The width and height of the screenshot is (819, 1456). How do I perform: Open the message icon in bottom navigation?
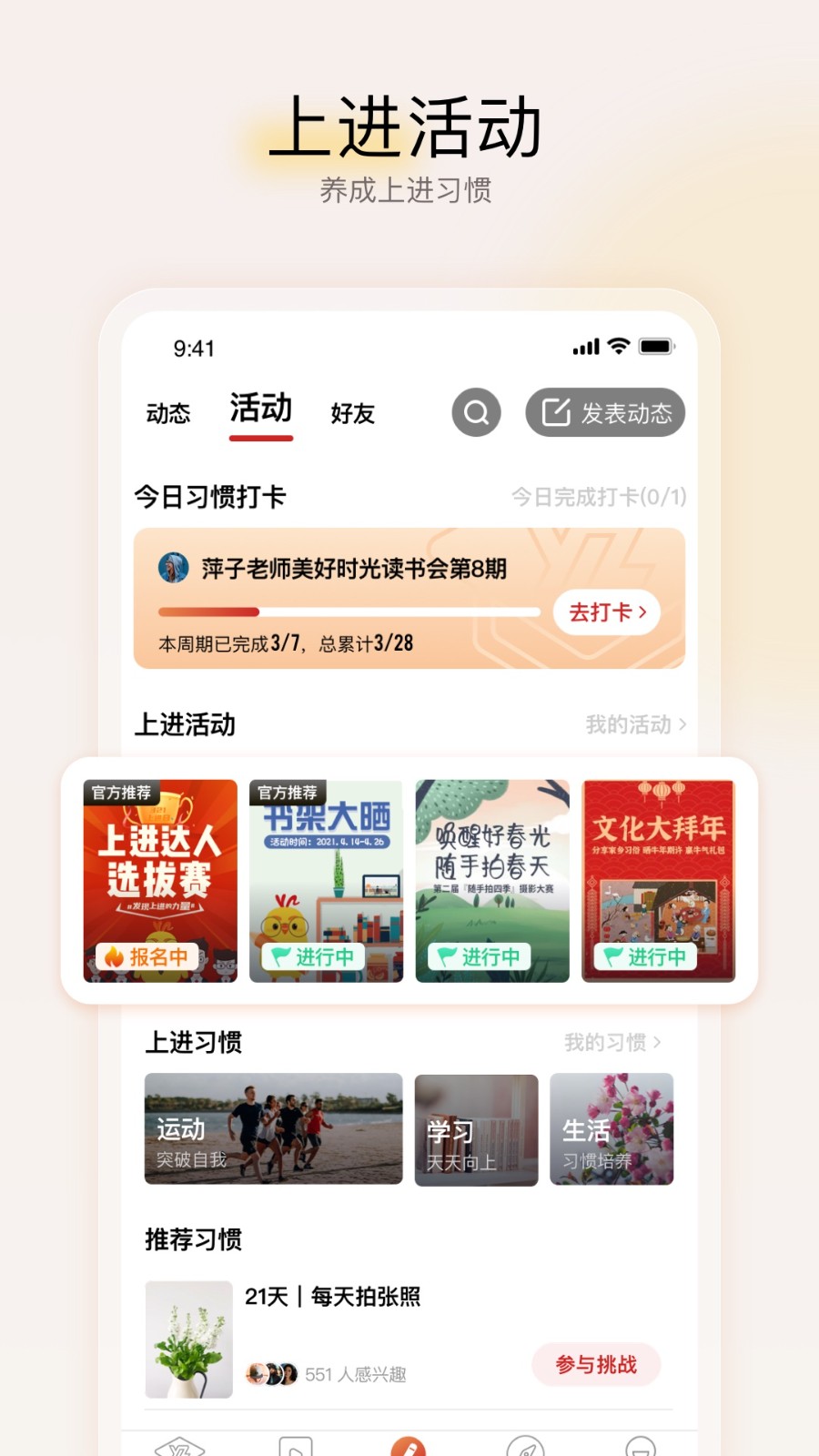(x=642, y=1446)
